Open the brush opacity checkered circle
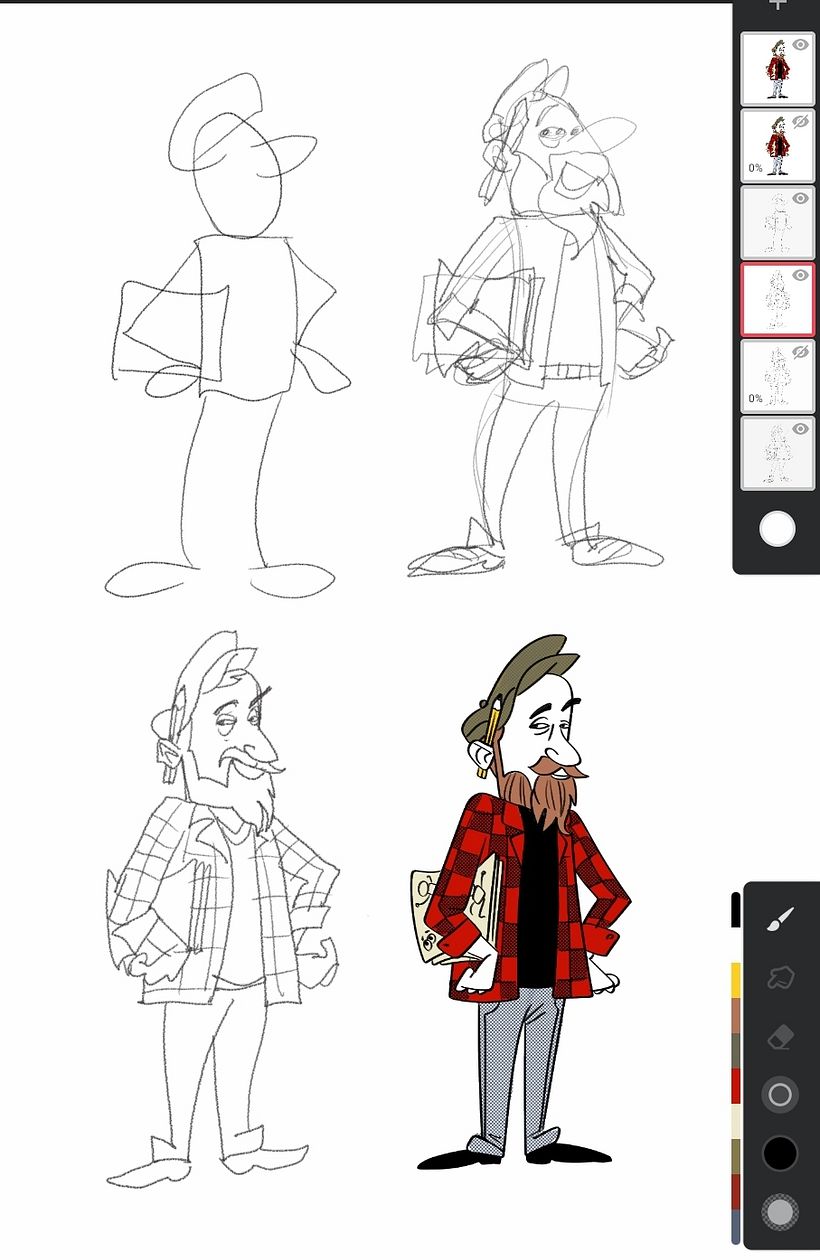Screen dimensions: 820x1260 pyautogui.click(x=780, y=1212)
